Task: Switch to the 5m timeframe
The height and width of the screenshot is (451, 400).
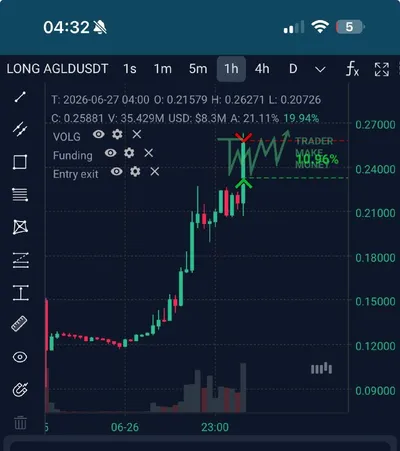Action: pos(198,69)
